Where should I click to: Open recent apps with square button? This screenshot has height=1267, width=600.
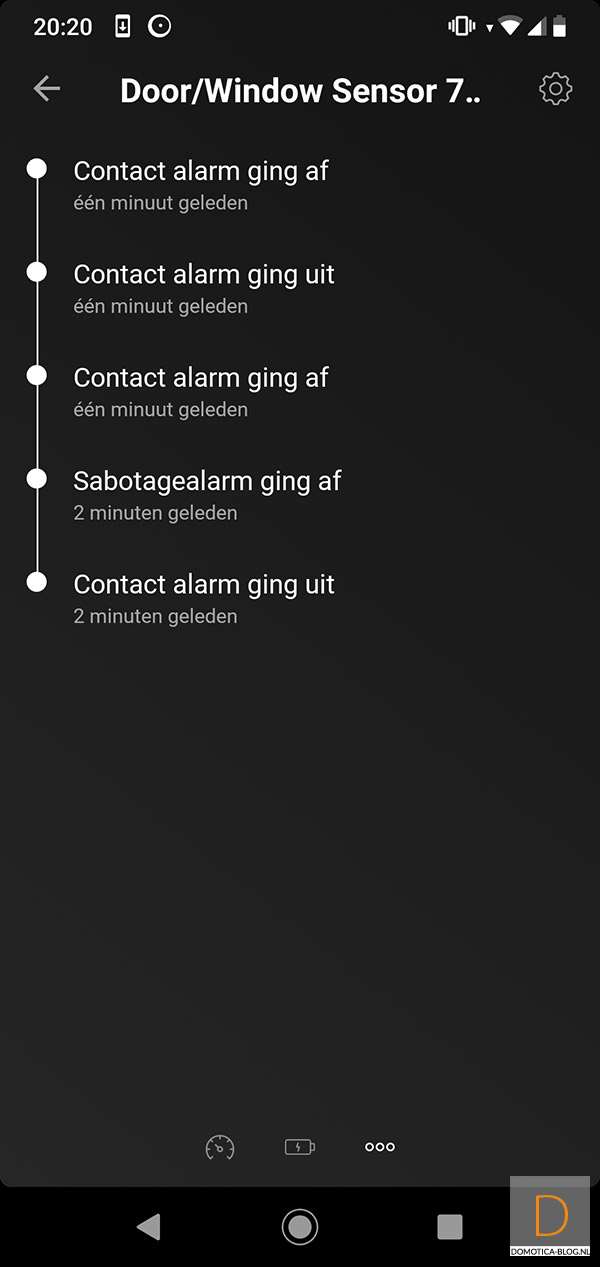[x=450, y=1226]
